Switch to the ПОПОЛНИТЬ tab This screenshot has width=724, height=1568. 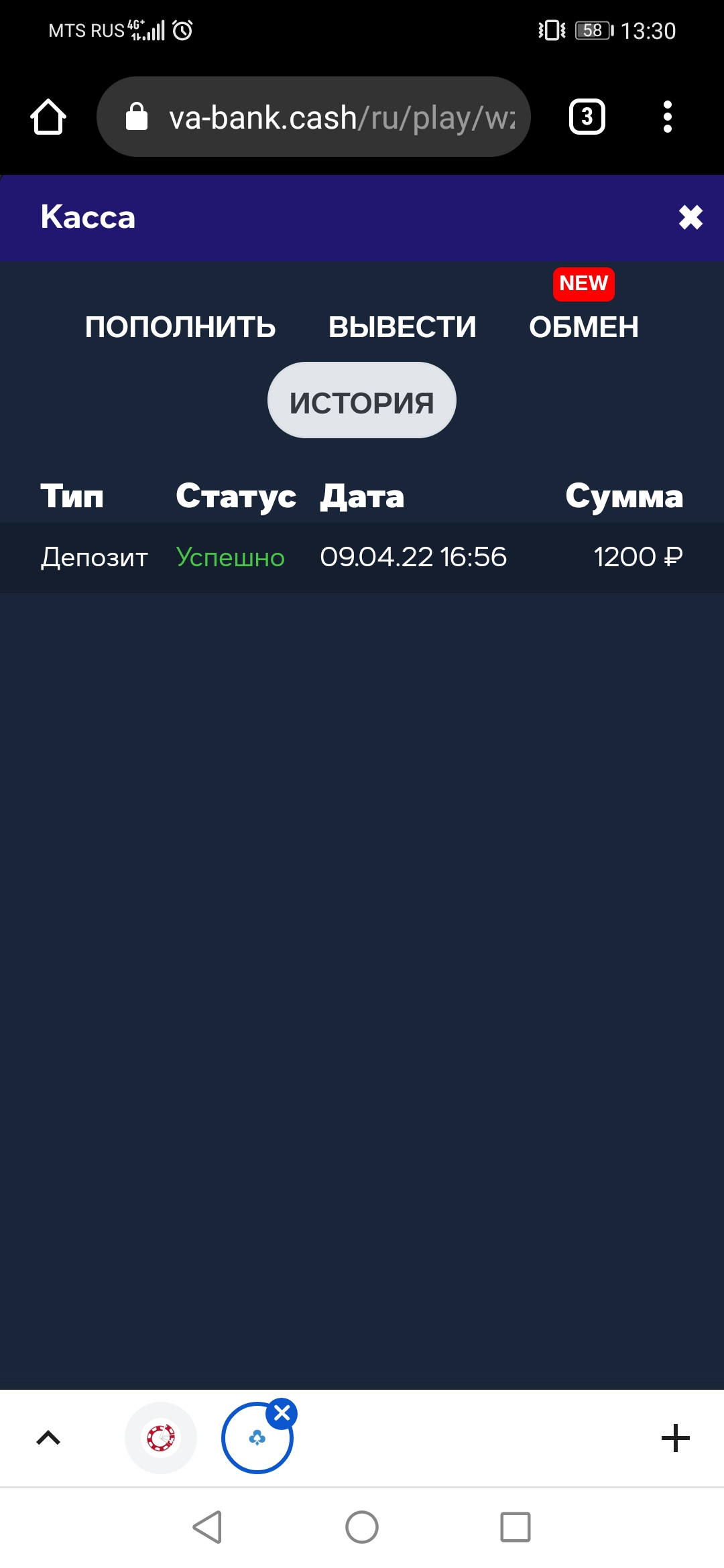coord(180,327)
